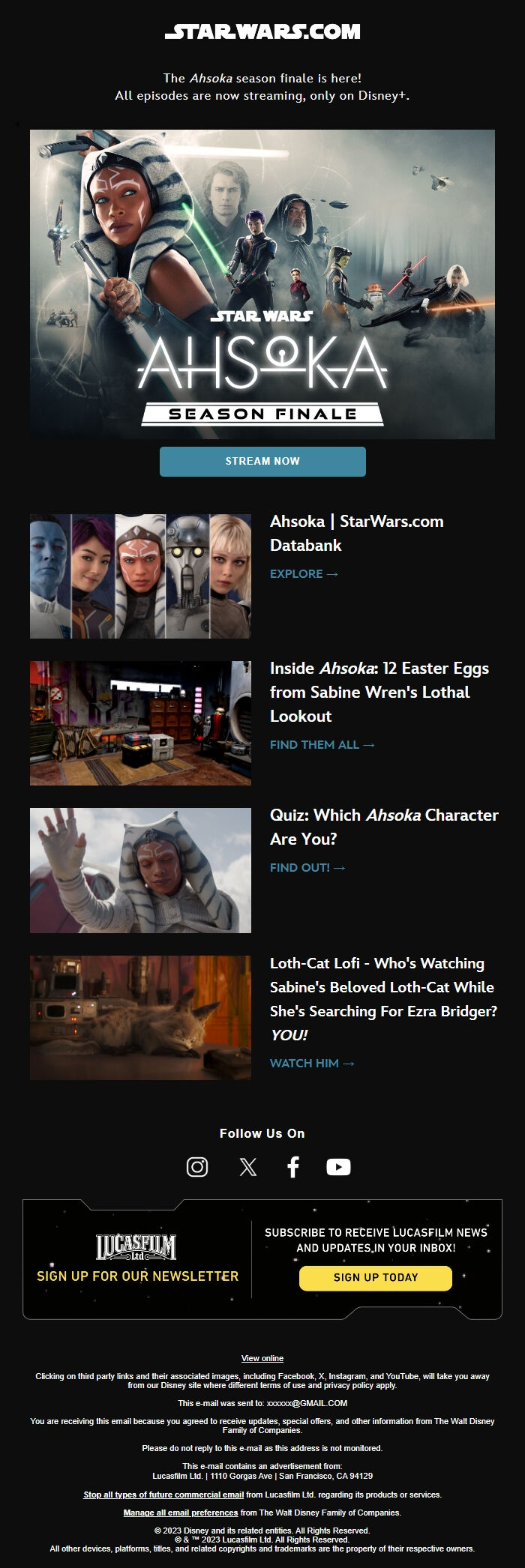Tap Find Them All link
Image resolution: width=525 pixels, height=1568 pixels.
(322, 744)
